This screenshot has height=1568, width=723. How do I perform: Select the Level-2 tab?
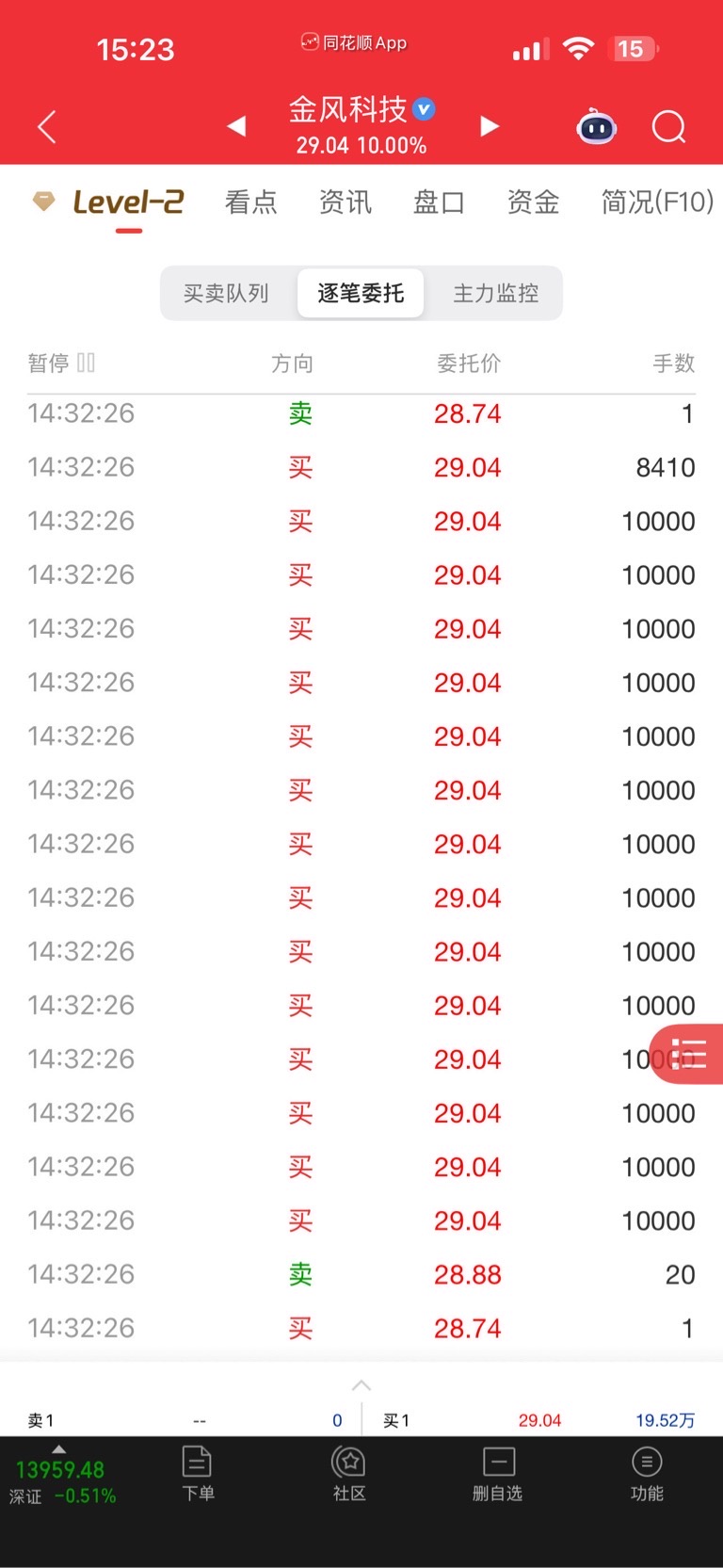(128, 202)
